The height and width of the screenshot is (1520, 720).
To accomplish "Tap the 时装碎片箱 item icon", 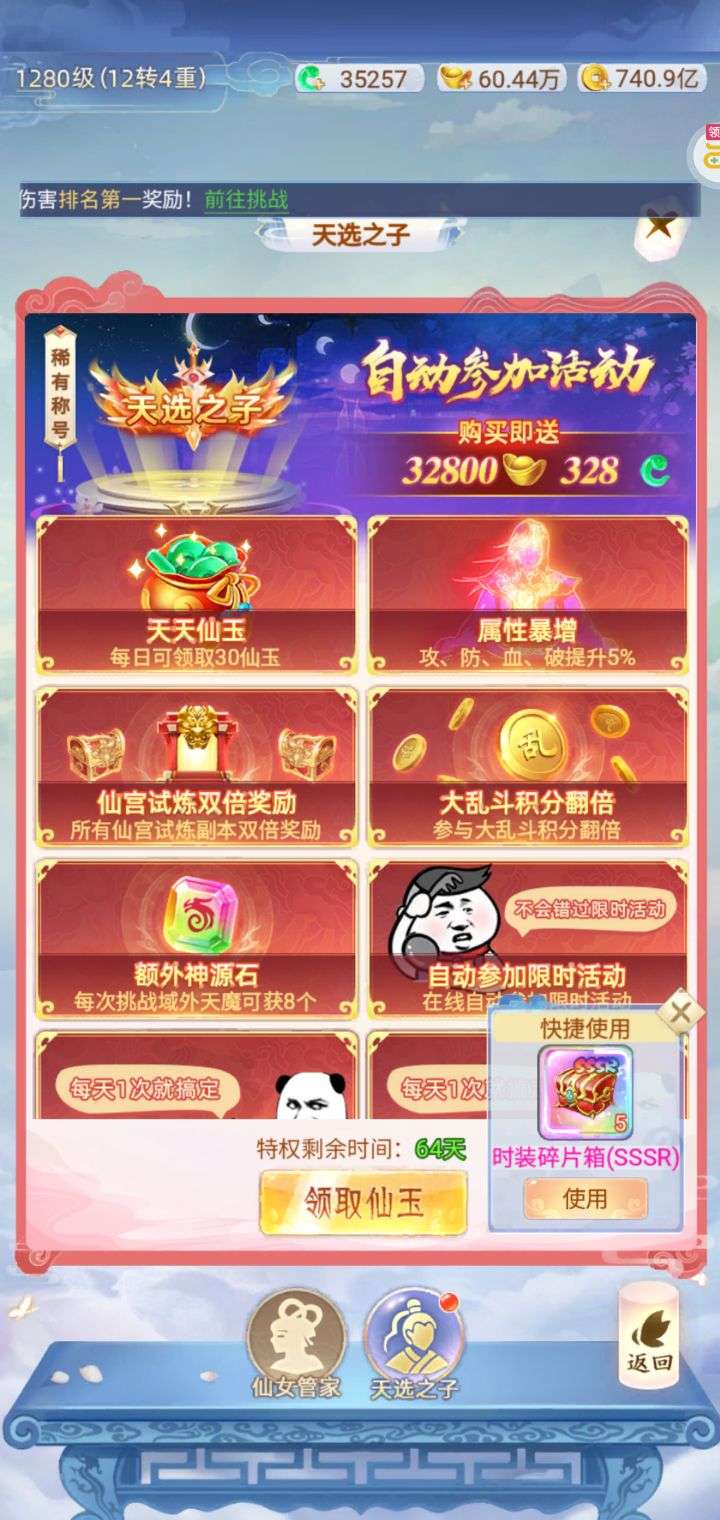I will click(585, 1092).
